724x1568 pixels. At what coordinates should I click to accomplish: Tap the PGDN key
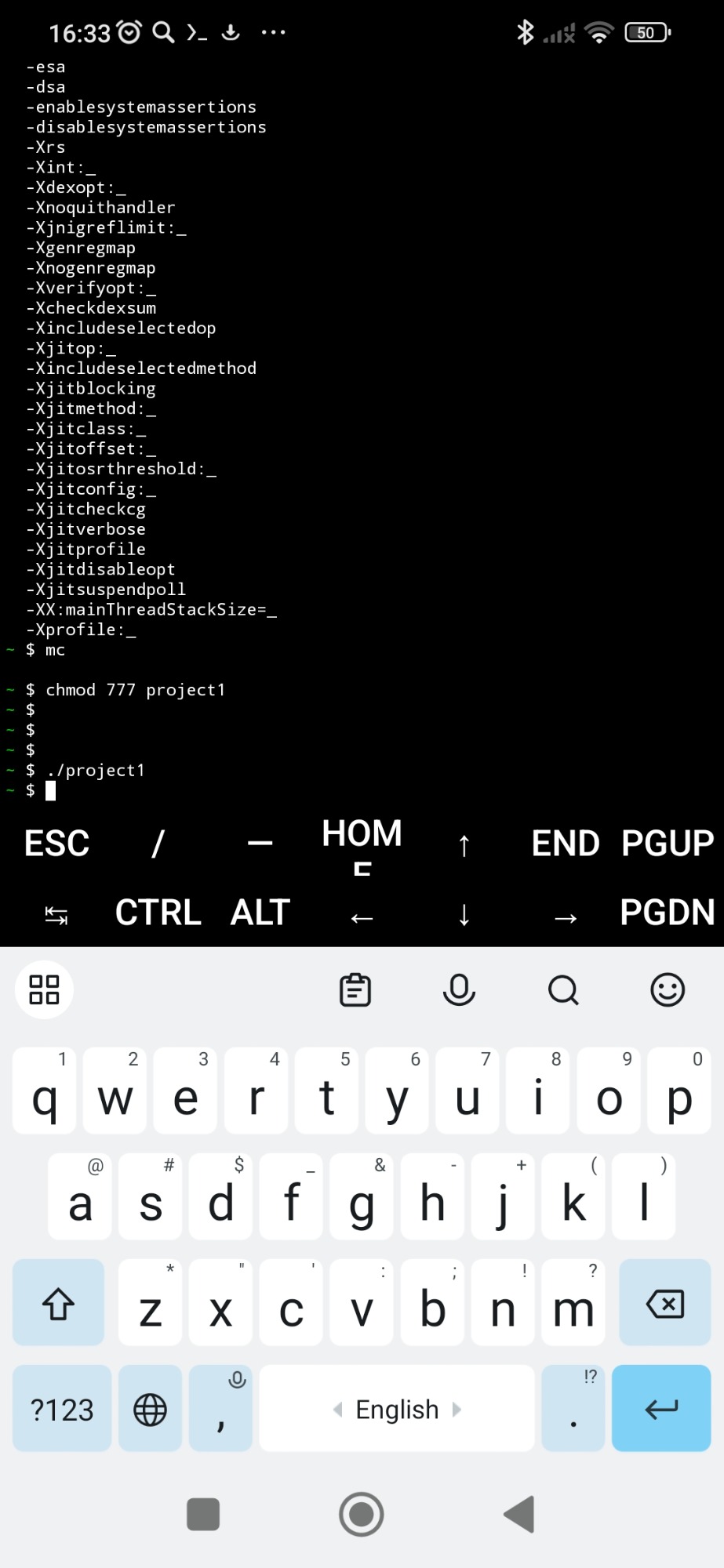coord(668,913)
